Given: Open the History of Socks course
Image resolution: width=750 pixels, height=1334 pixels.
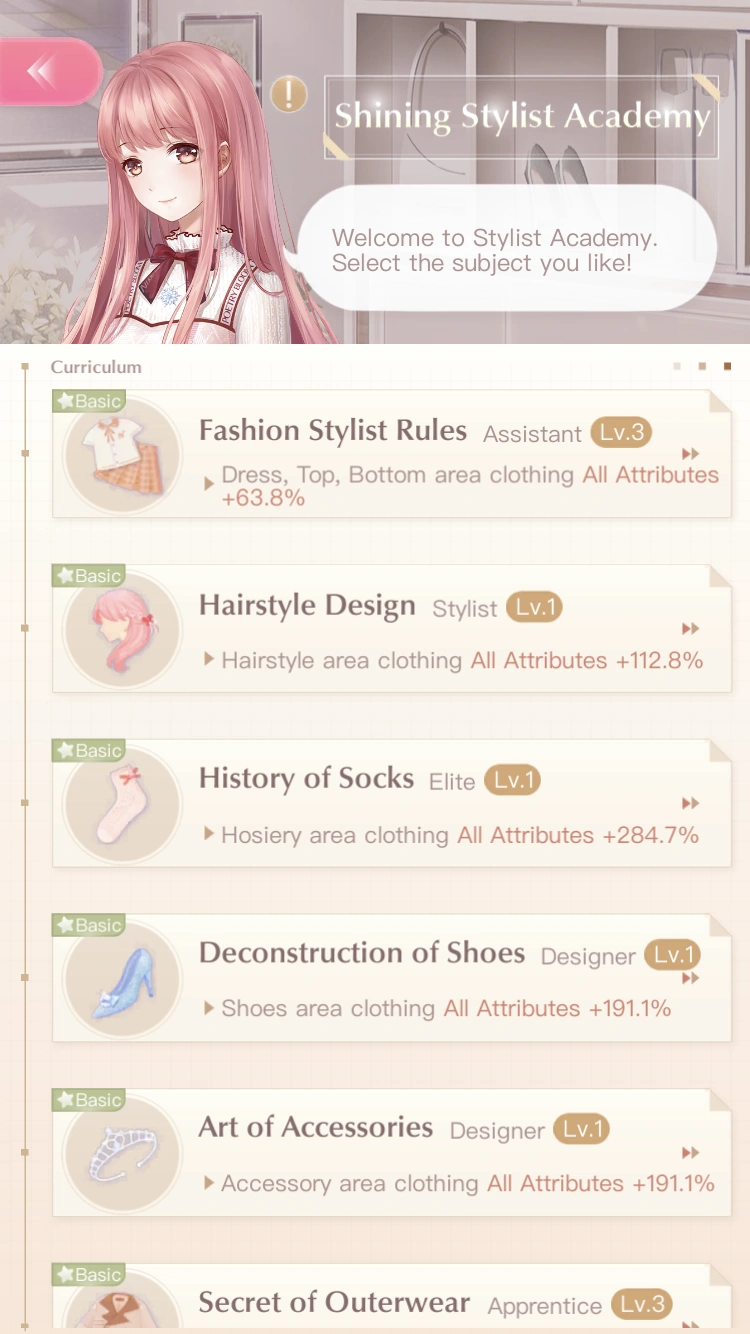Looking at the screenshot, I should tap(392, 804).
